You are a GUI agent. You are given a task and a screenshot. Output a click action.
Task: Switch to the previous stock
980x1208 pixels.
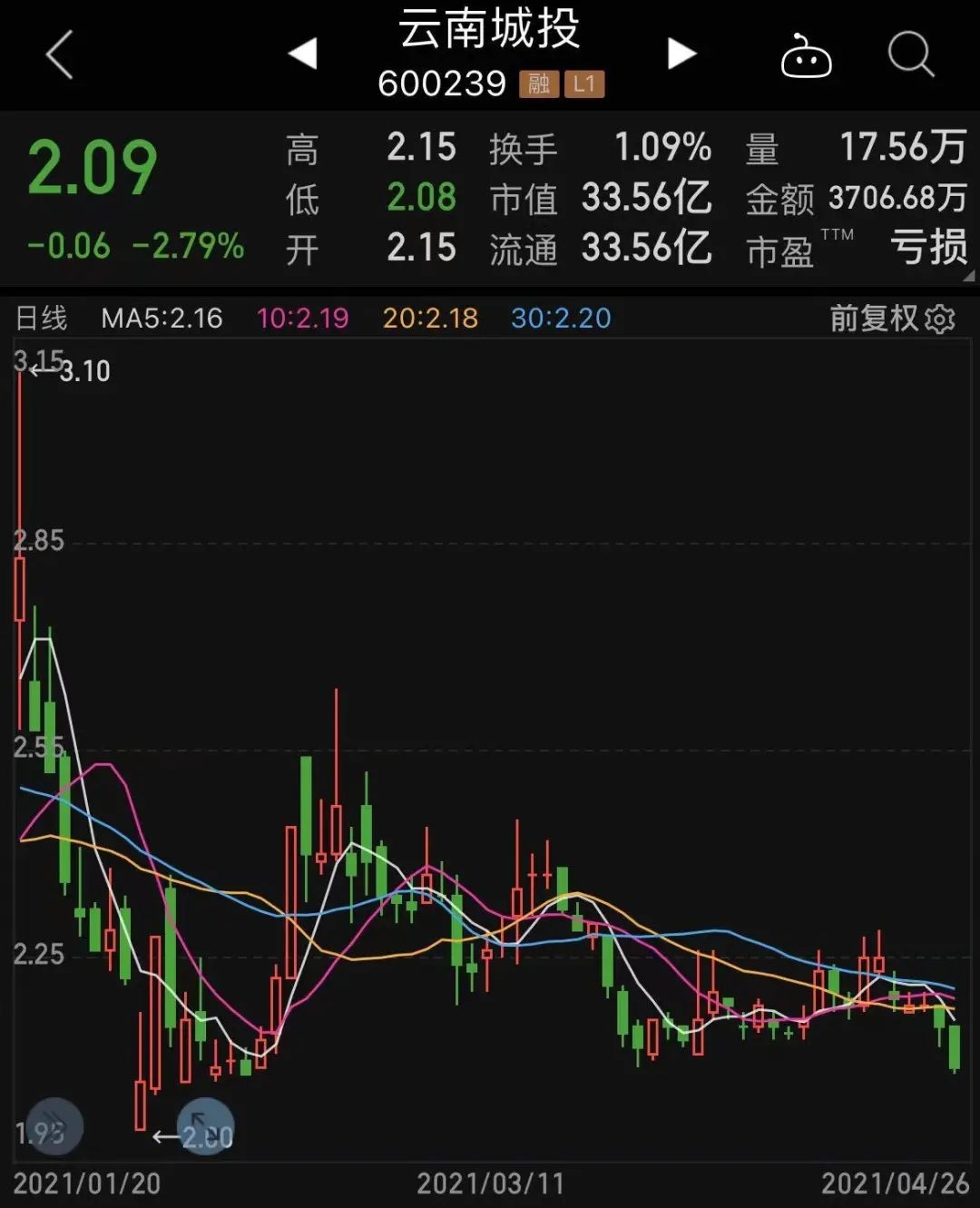tap(303, 54)
